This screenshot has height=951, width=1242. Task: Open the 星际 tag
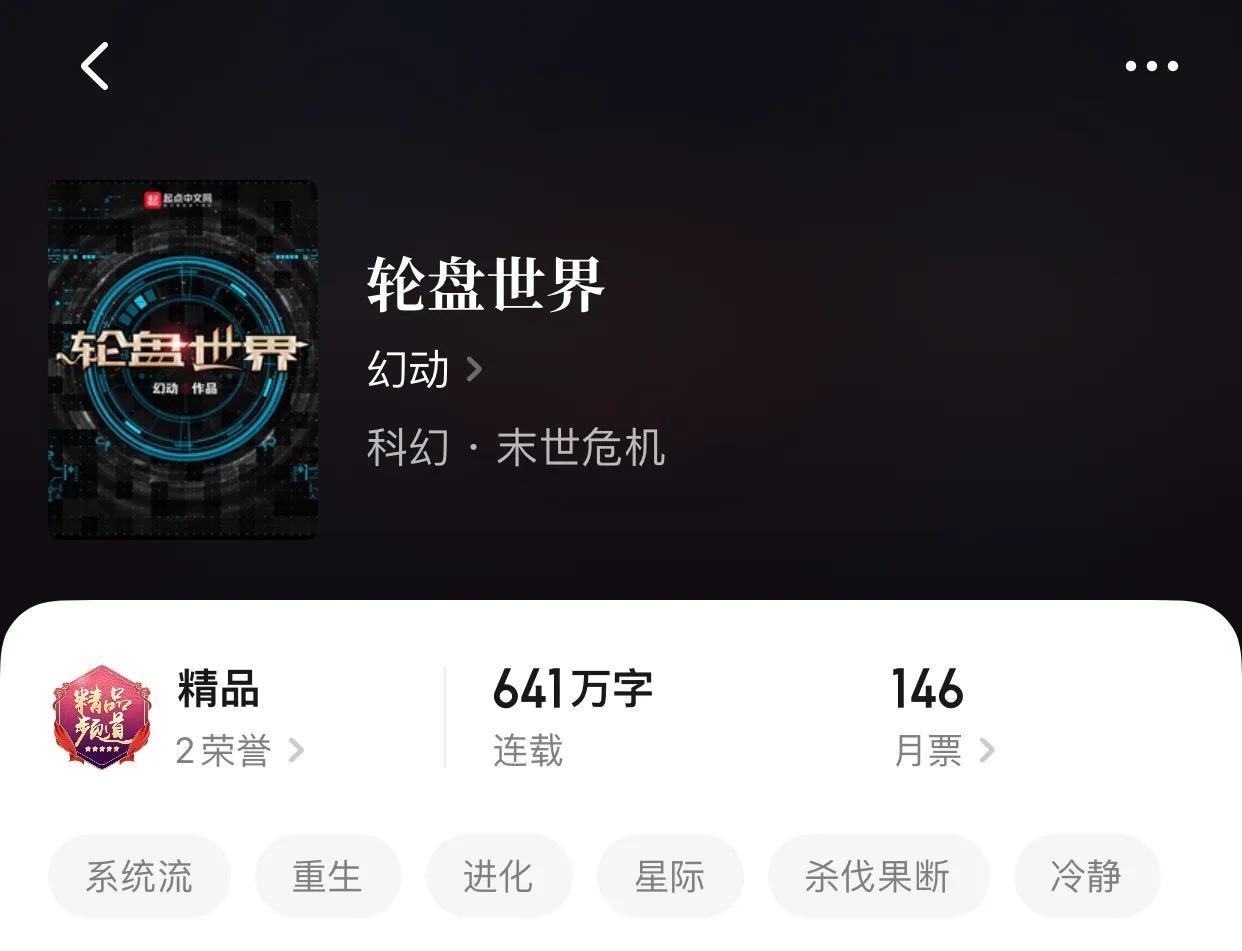(669, 876)
